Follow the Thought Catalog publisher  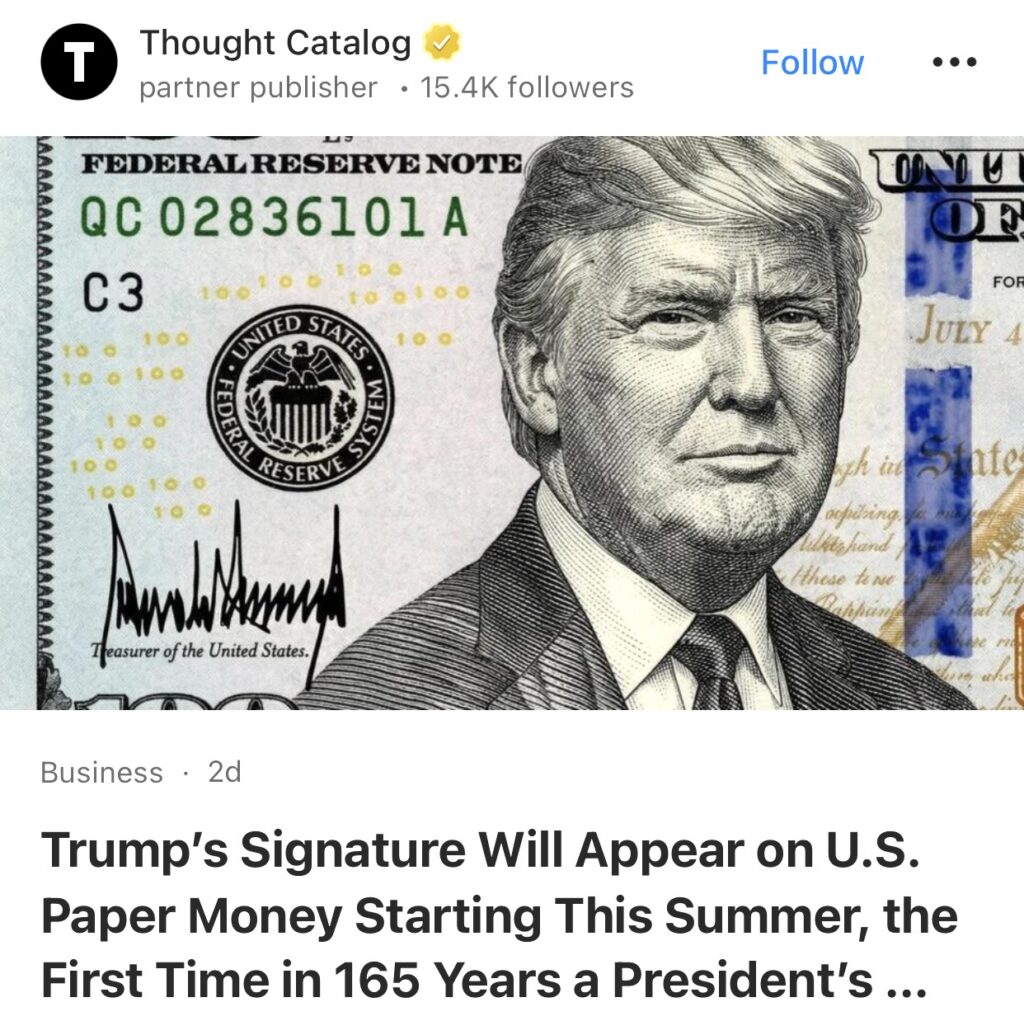pyautogui.click(x=811, y=63)
